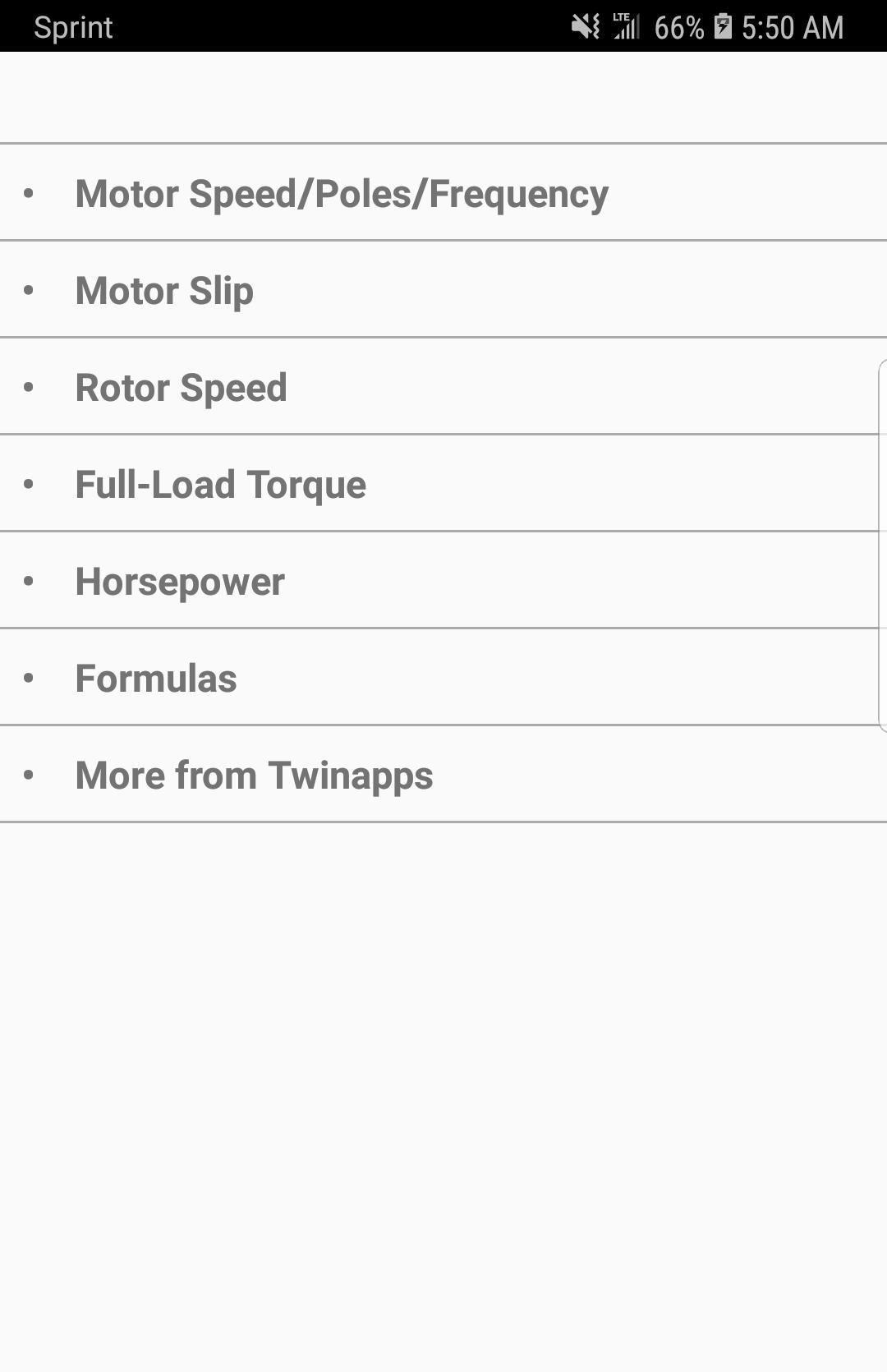The height and width of the screenshot is (1372, 887).
Task: Open the Motor Slip calculator
Action: 164,290
